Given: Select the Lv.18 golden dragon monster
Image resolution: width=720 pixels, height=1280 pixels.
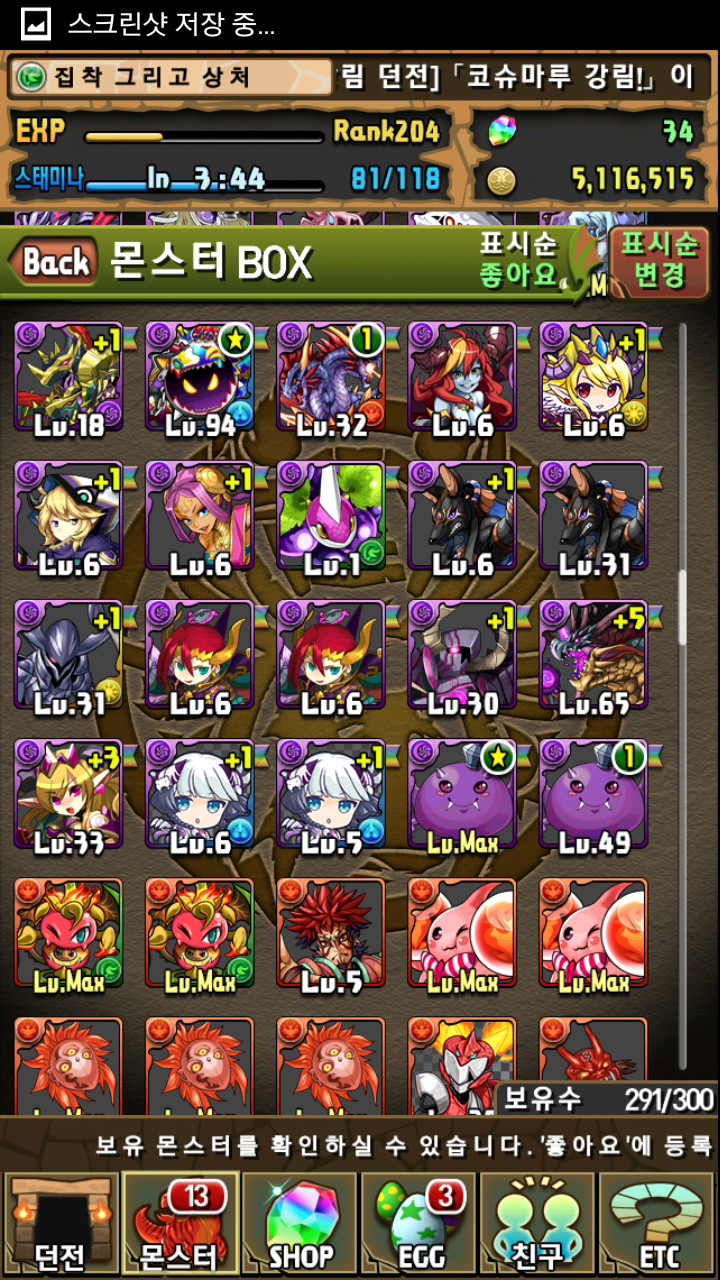Looking at the screenshot, I should coord(68,377).
